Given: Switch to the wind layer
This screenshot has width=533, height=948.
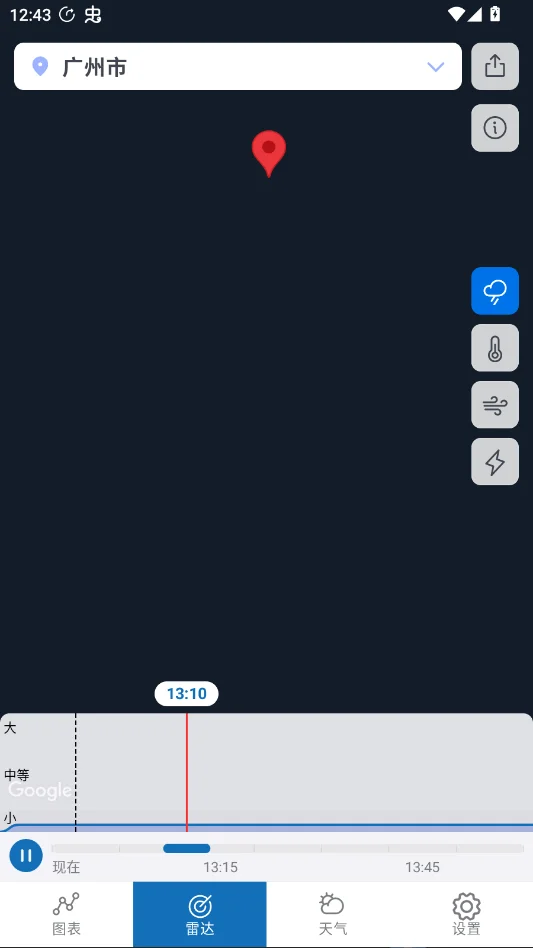Looking at the screenshot, I should (495, 404).
